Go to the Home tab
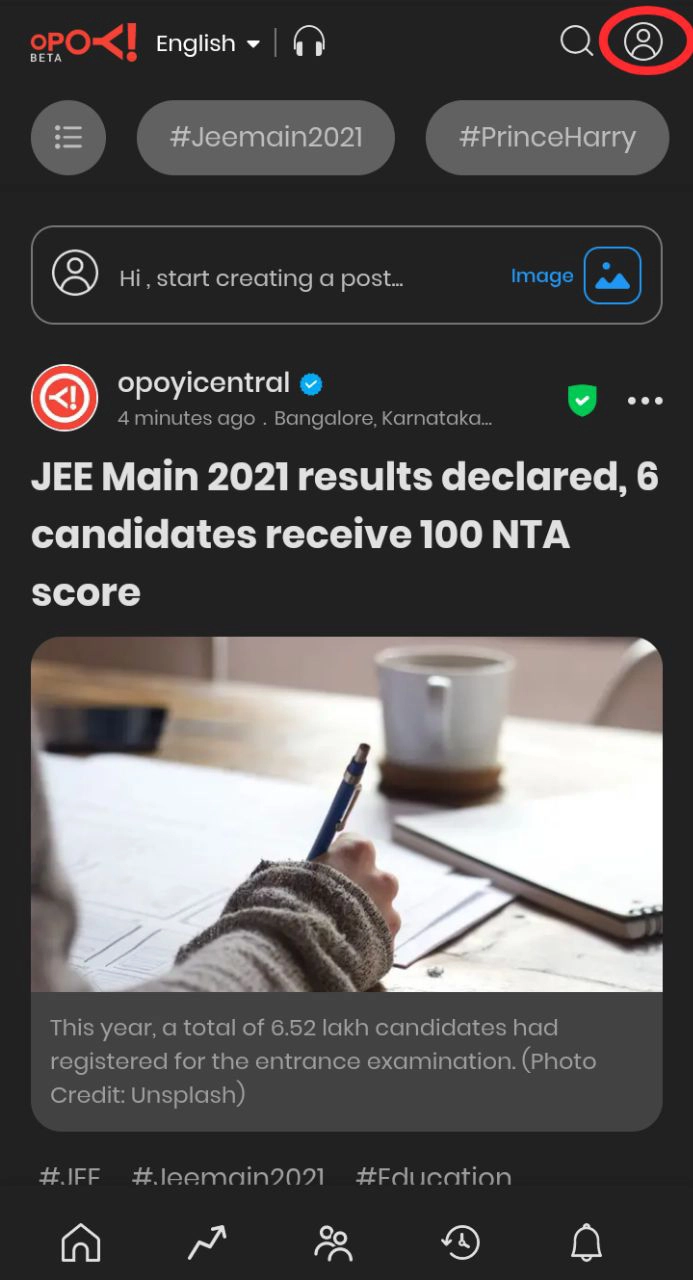The image size is (693, 1280). click(x=81, y=1243)
